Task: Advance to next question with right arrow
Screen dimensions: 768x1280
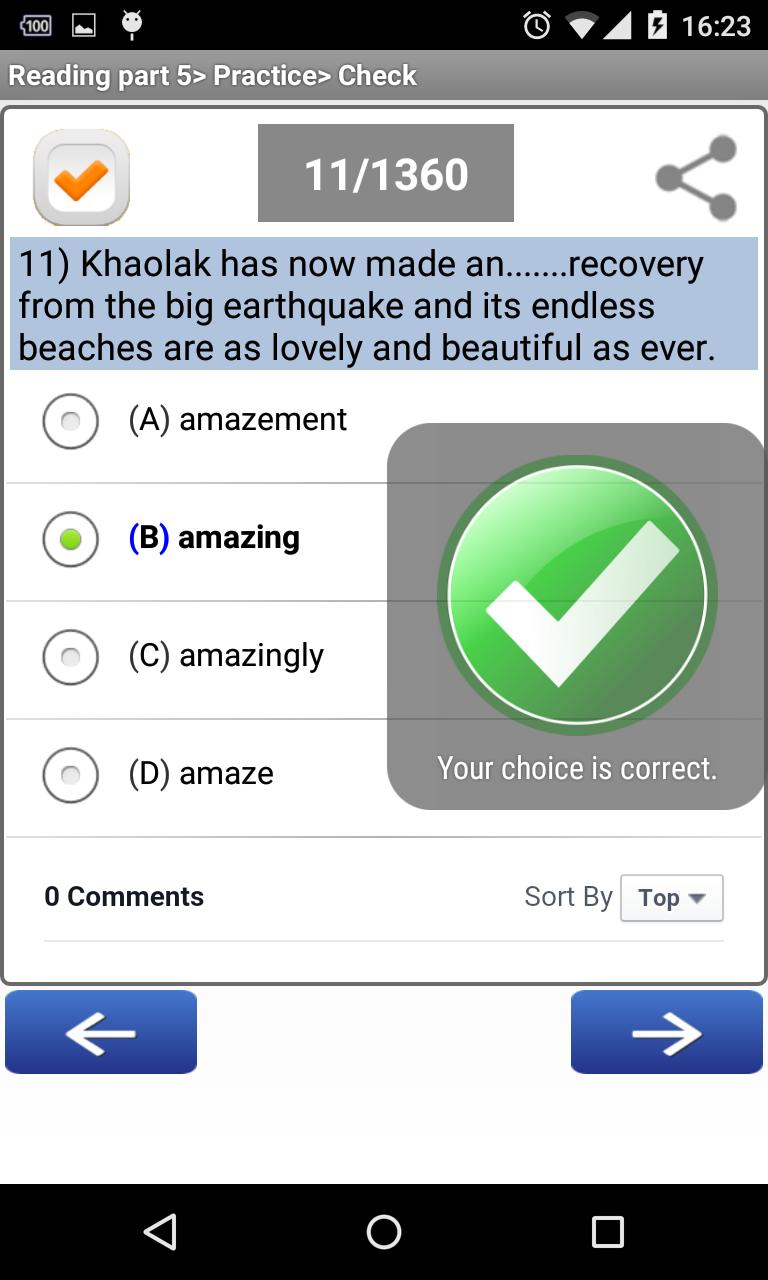Action: click(x=666, y=1031)
